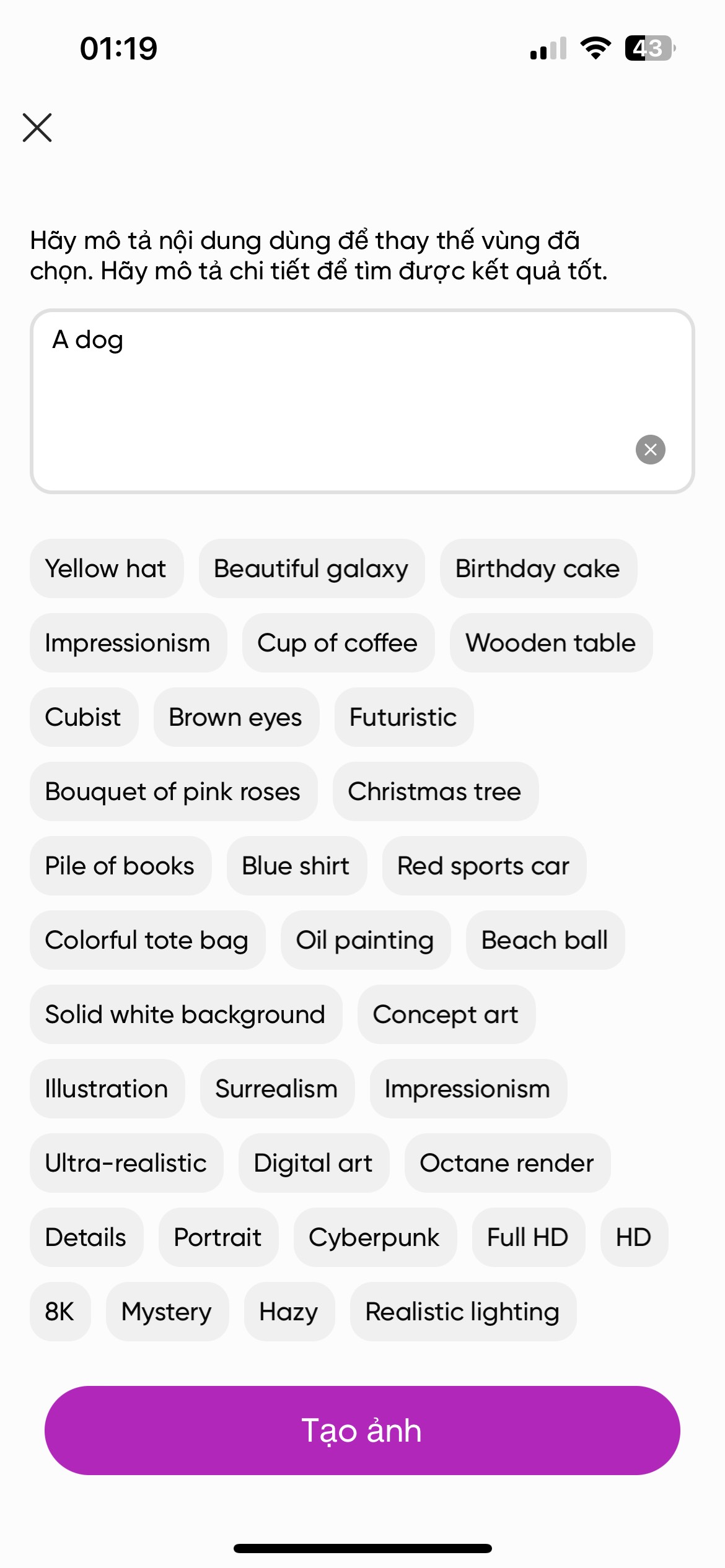Add Wooden table to the prompt
Image resolution: width=725 pixels, height=1568 pixels.
tap(551, 643)
